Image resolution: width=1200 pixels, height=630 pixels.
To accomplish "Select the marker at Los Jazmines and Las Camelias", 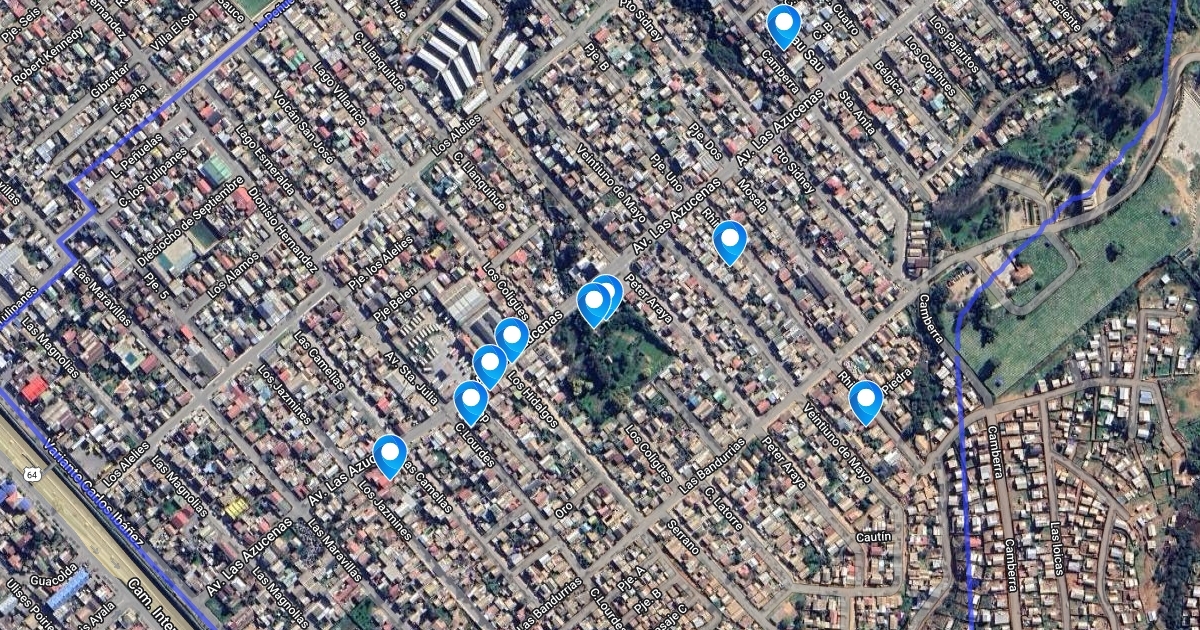I will pyautogui.click(x=390, y=454).
